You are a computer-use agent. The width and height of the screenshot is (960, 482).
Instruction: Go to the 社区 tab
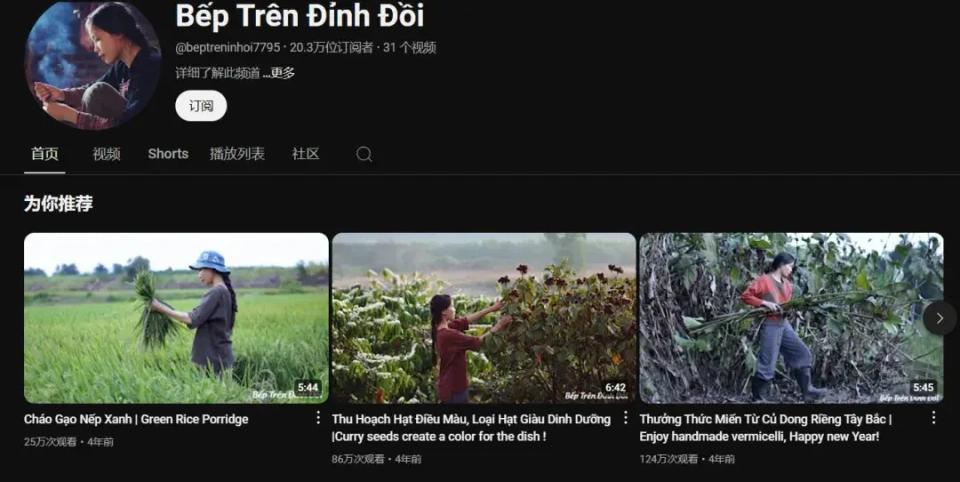click(305, 154)
